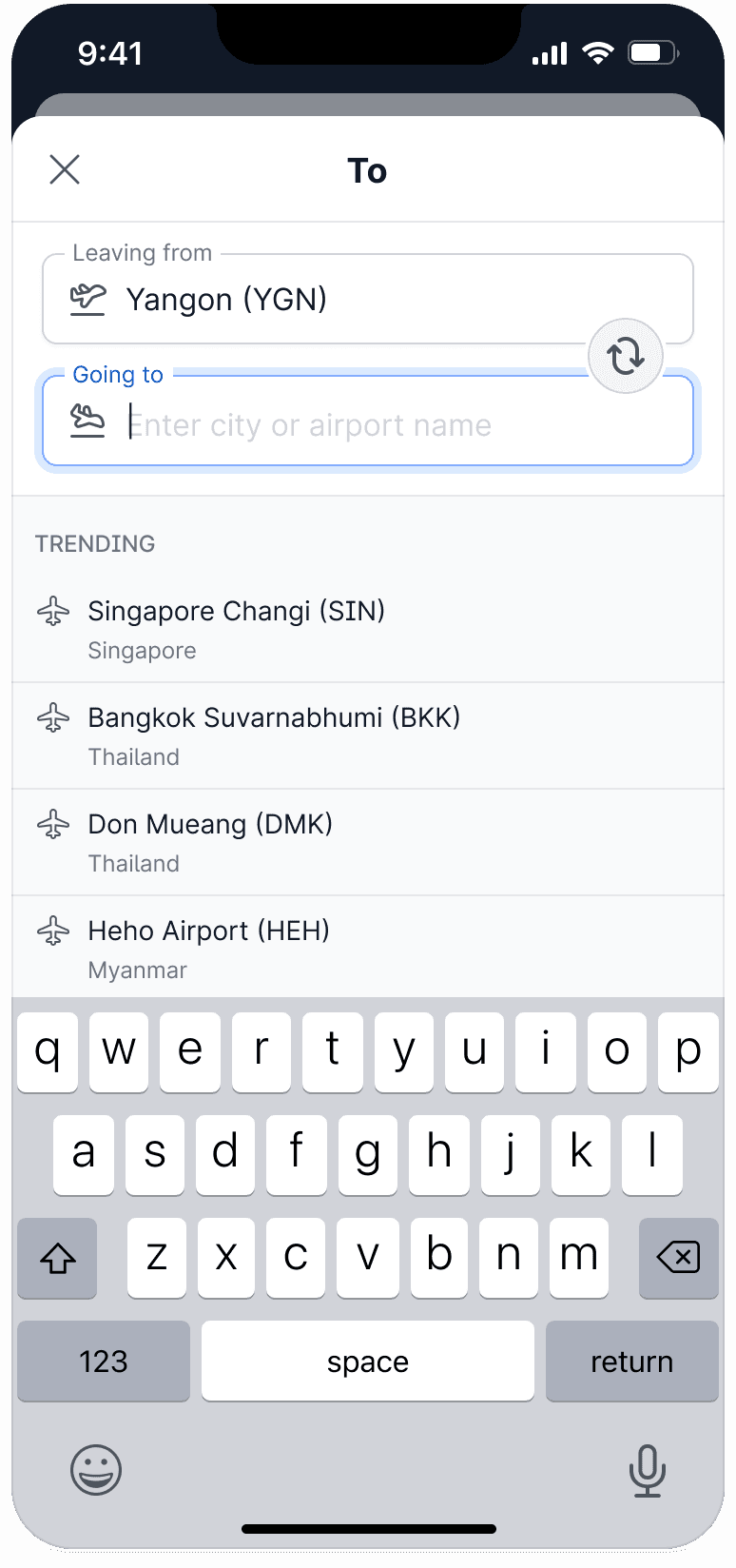This screenshot has width=736, height=1568.
Task: Select Heho Airport (HEH) in Myanmar
Action: [x=368, y=948]
